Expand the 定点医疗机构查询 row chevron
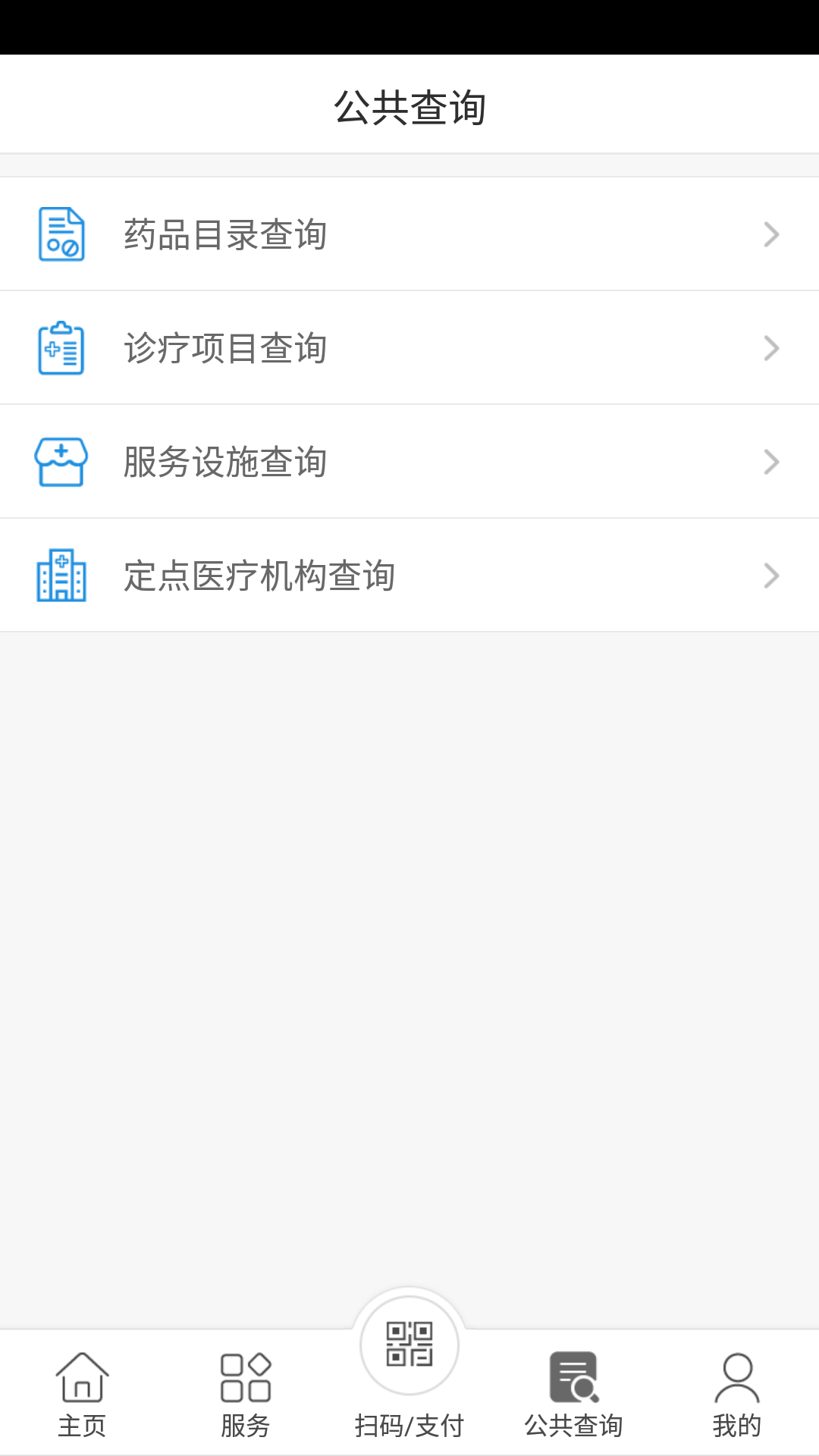Image resolution: width=819 pixels, height=1456 pixels. coord(773,575)
